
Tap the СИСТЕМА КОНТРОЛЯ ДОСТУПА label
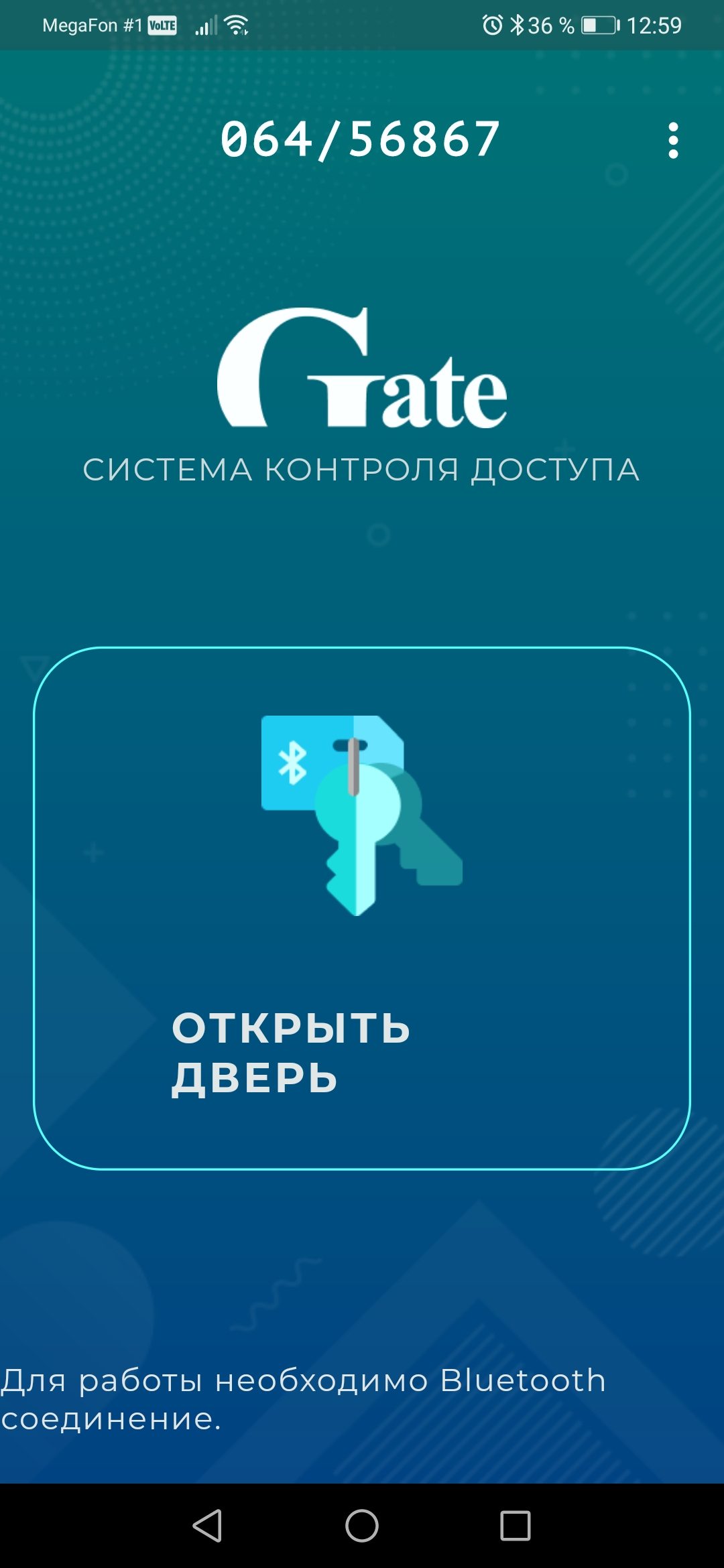[362, 469]
